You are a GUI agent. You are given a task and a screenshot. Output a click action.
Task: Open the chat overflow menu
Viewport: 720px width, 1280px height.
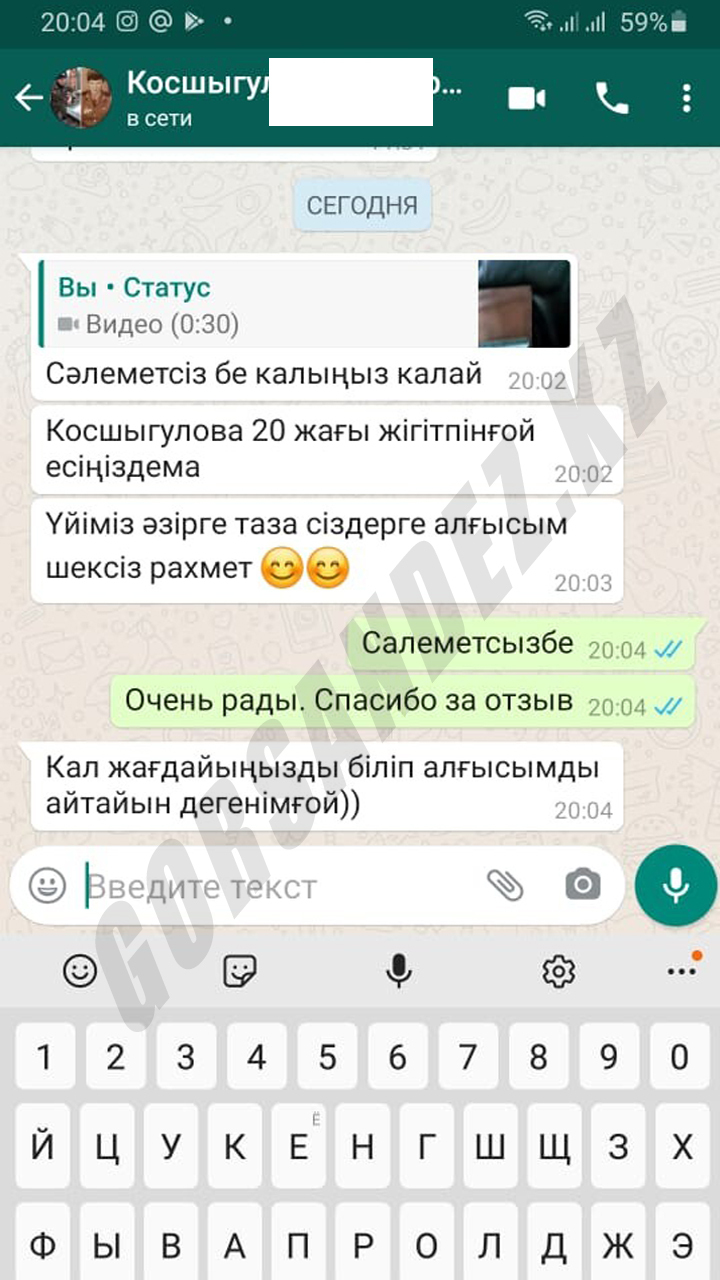coord(686,98)
